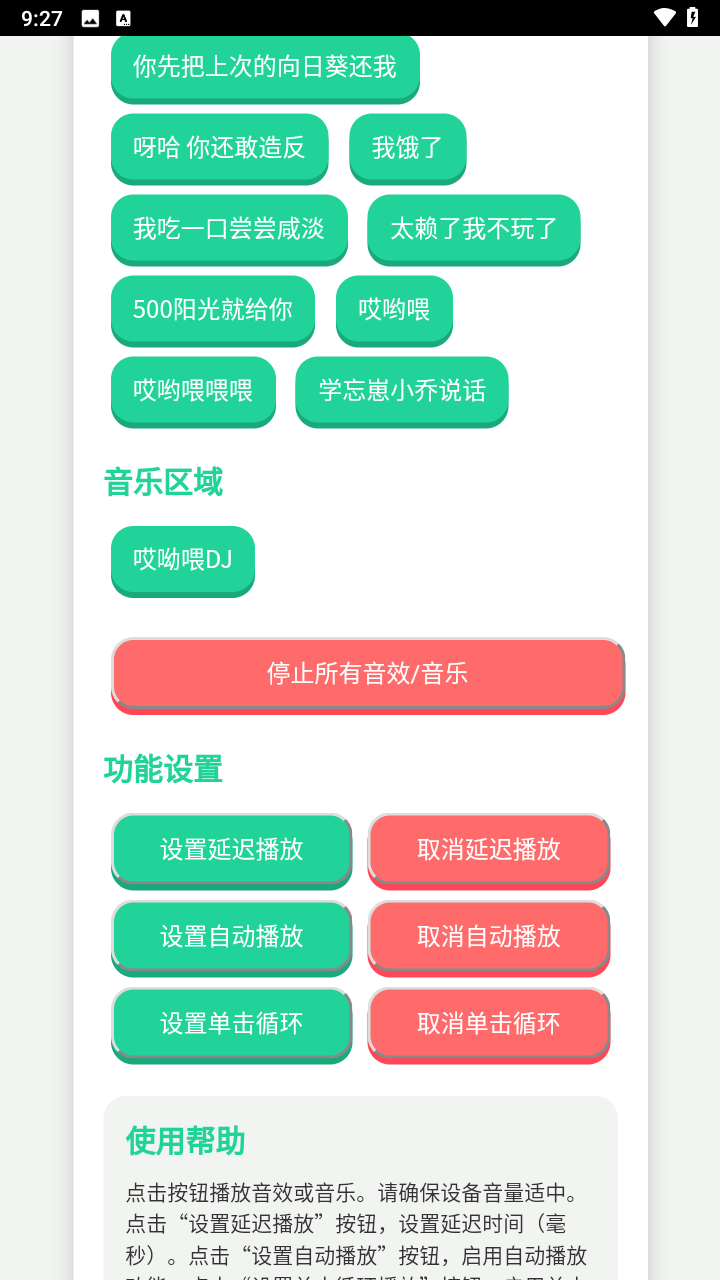Tap the 我饿了 sound button
720x1280 pixels.
click(407, 148)
